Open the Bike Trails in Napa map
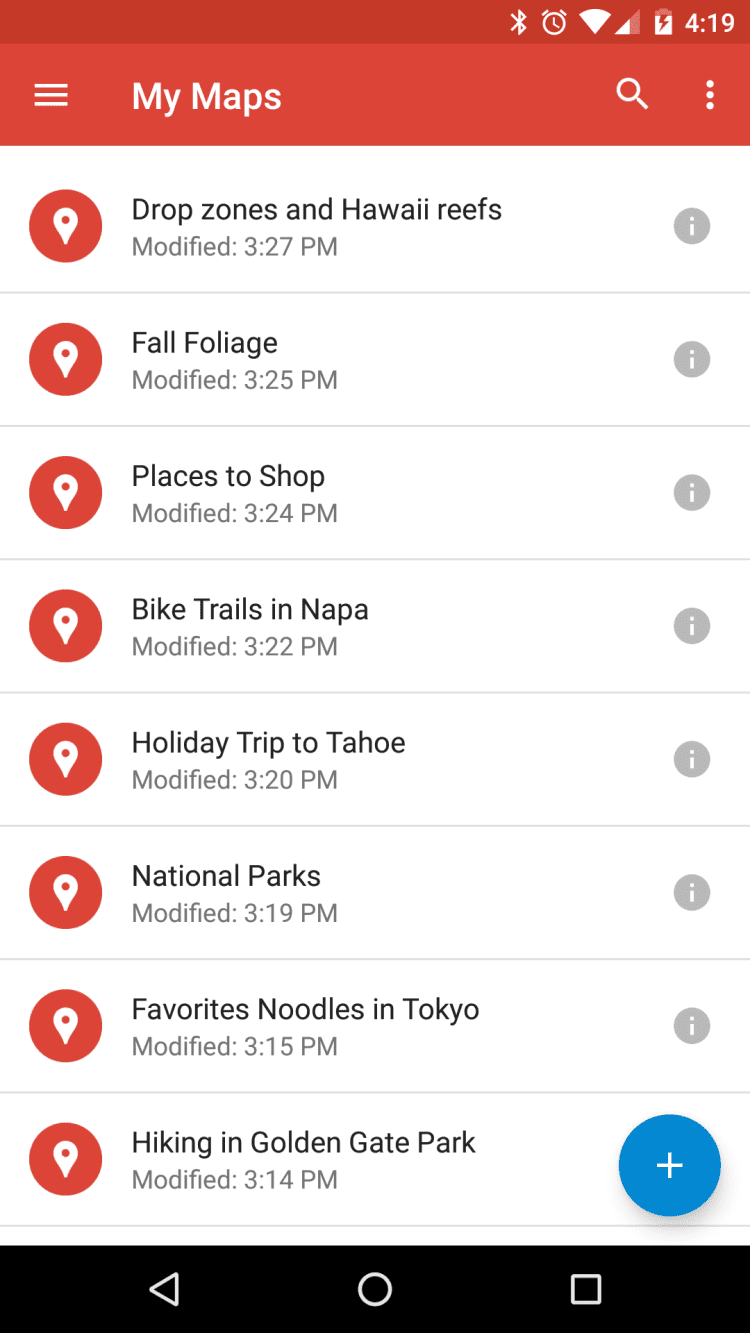750x1333 pixels. coord(250,625)
